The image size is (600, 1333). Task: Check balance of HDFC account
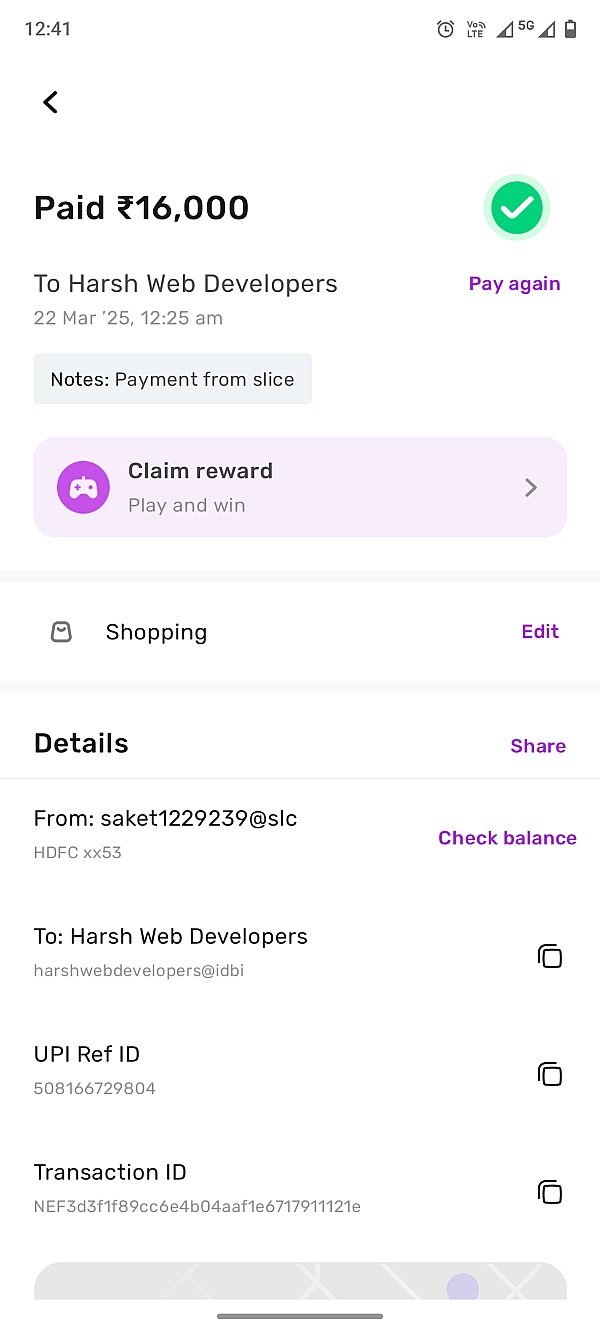(507, 838)
